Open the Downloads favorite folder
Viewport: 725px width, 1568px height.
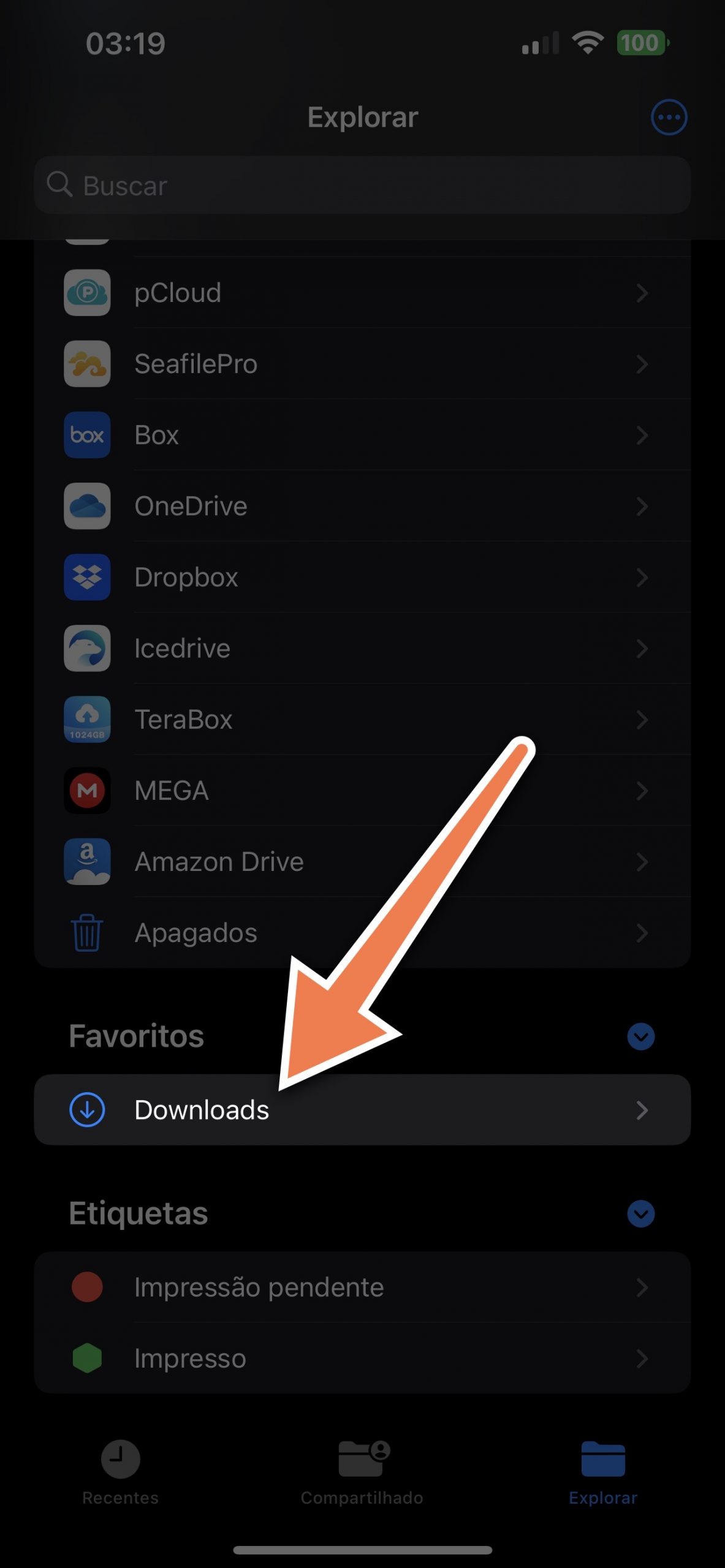coord(362,1110)
